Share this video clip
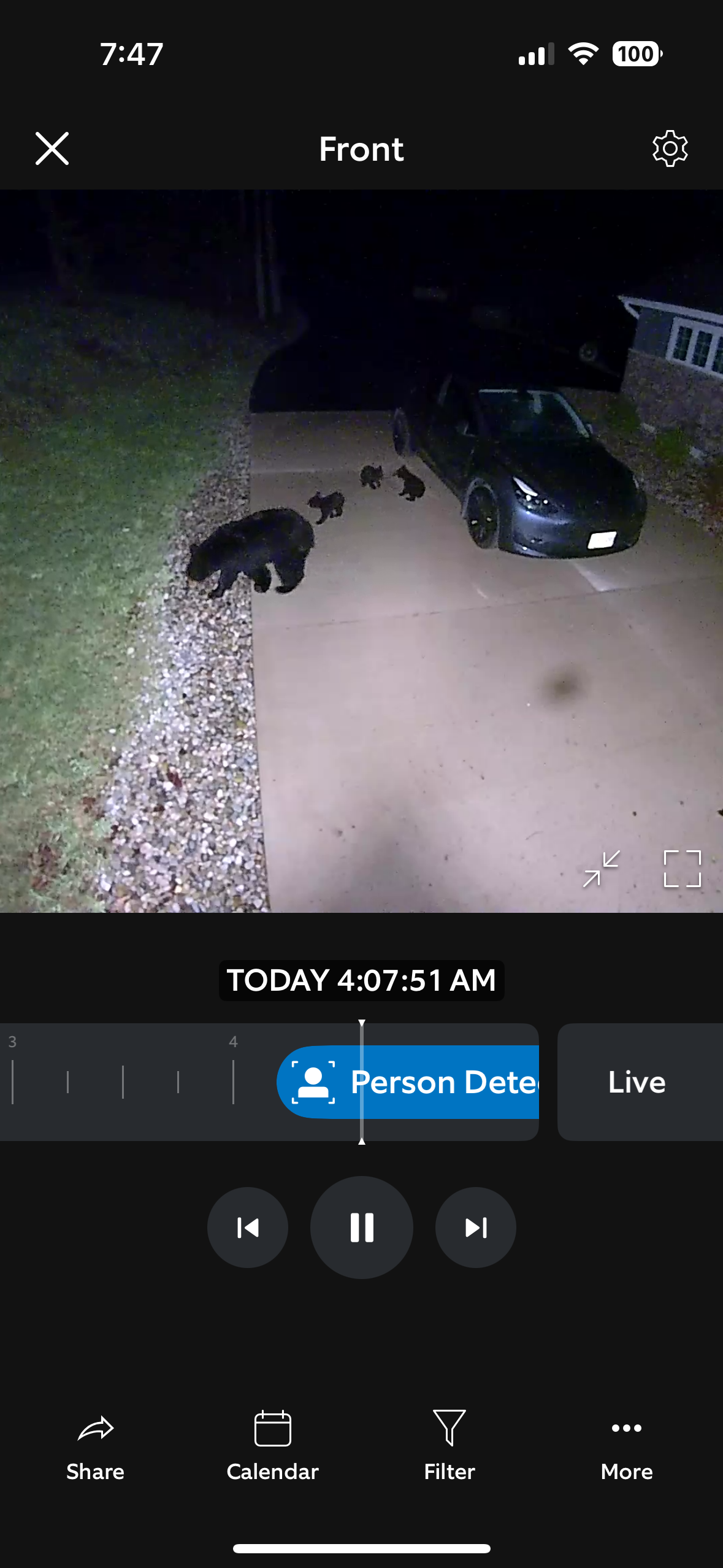The image size is (723, 1568). click(96, 1447)
